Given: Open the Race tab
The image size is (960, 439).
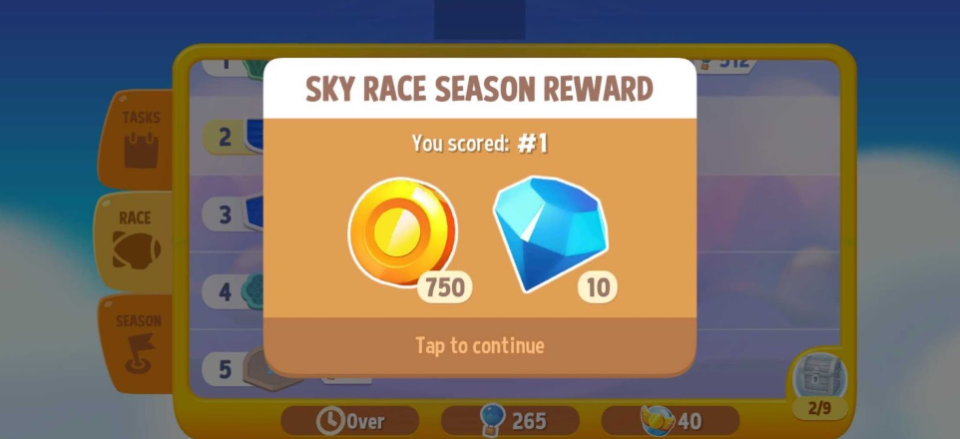Looking at the screenshot, I should (x=135, y=238).
